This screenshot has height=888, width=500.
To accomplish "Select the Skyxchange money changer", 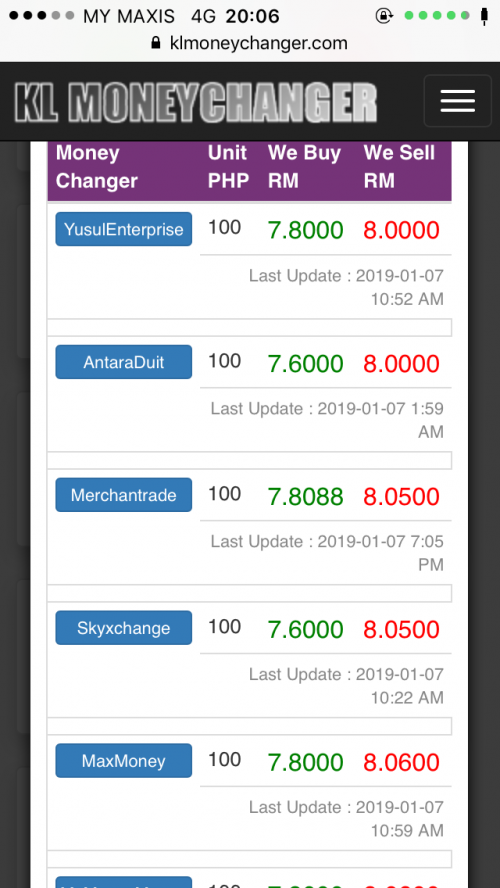I will point(123,627).
